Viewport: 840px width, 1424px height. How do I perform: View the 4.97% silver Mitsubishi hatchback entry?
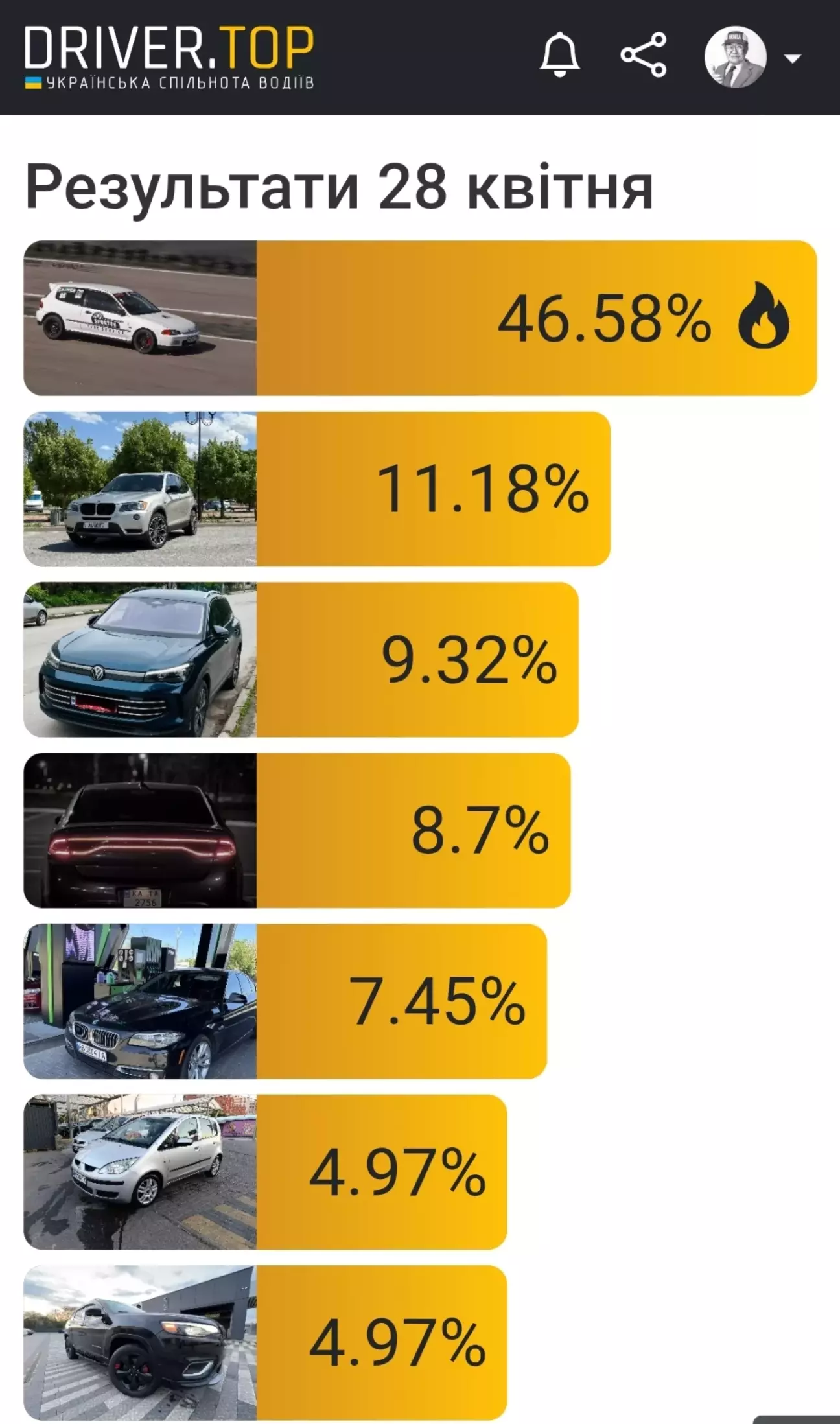[x=265, y=1172]
